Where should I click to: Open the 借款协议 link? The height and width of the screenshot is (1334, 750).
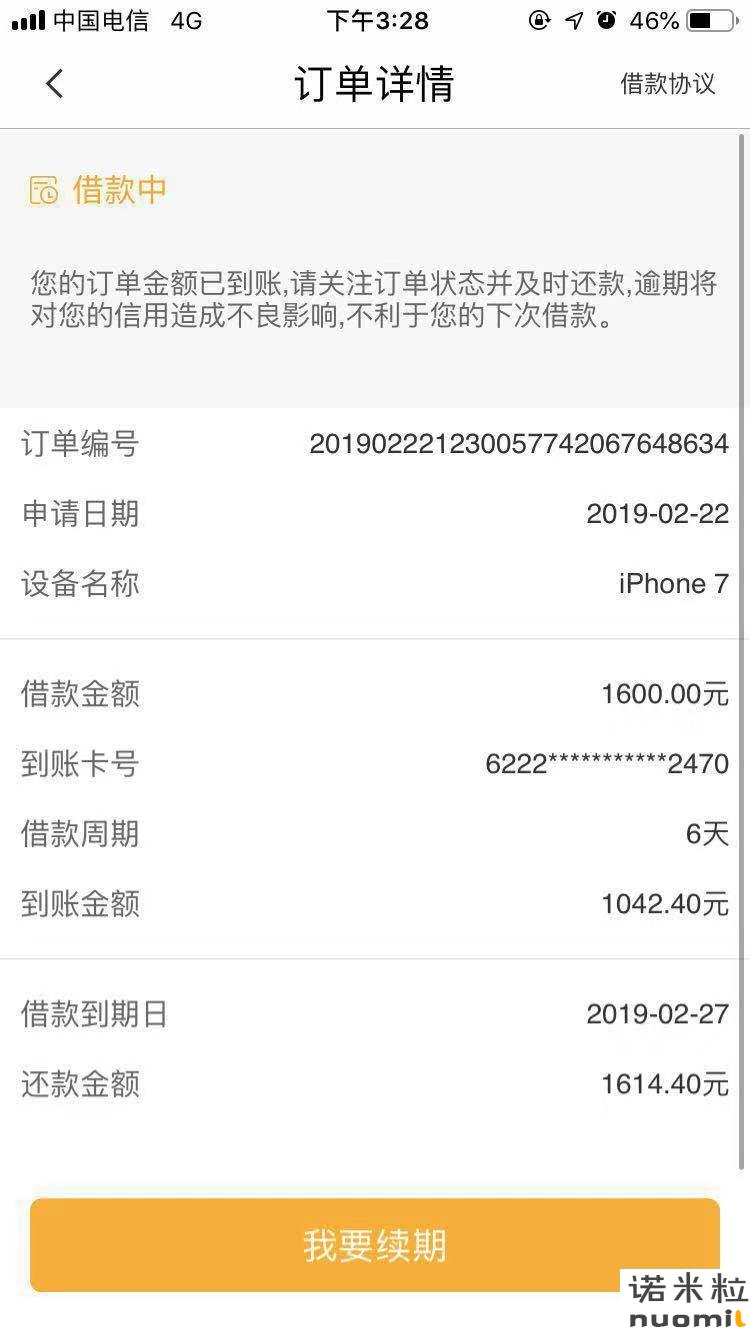pyautogui.click(x=667, y=84)
